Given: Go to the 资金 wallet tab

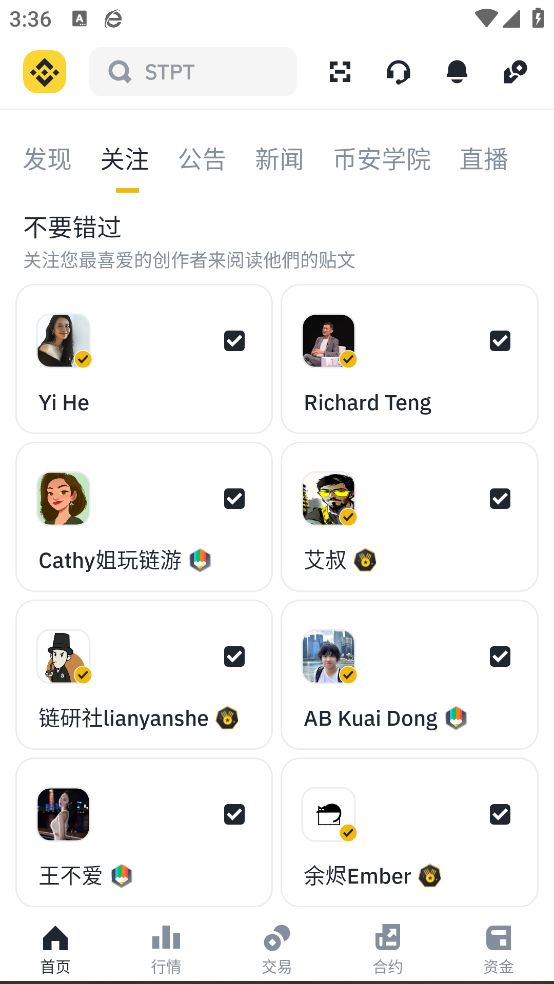Looking at the screenshot, I should click(499, 950).
